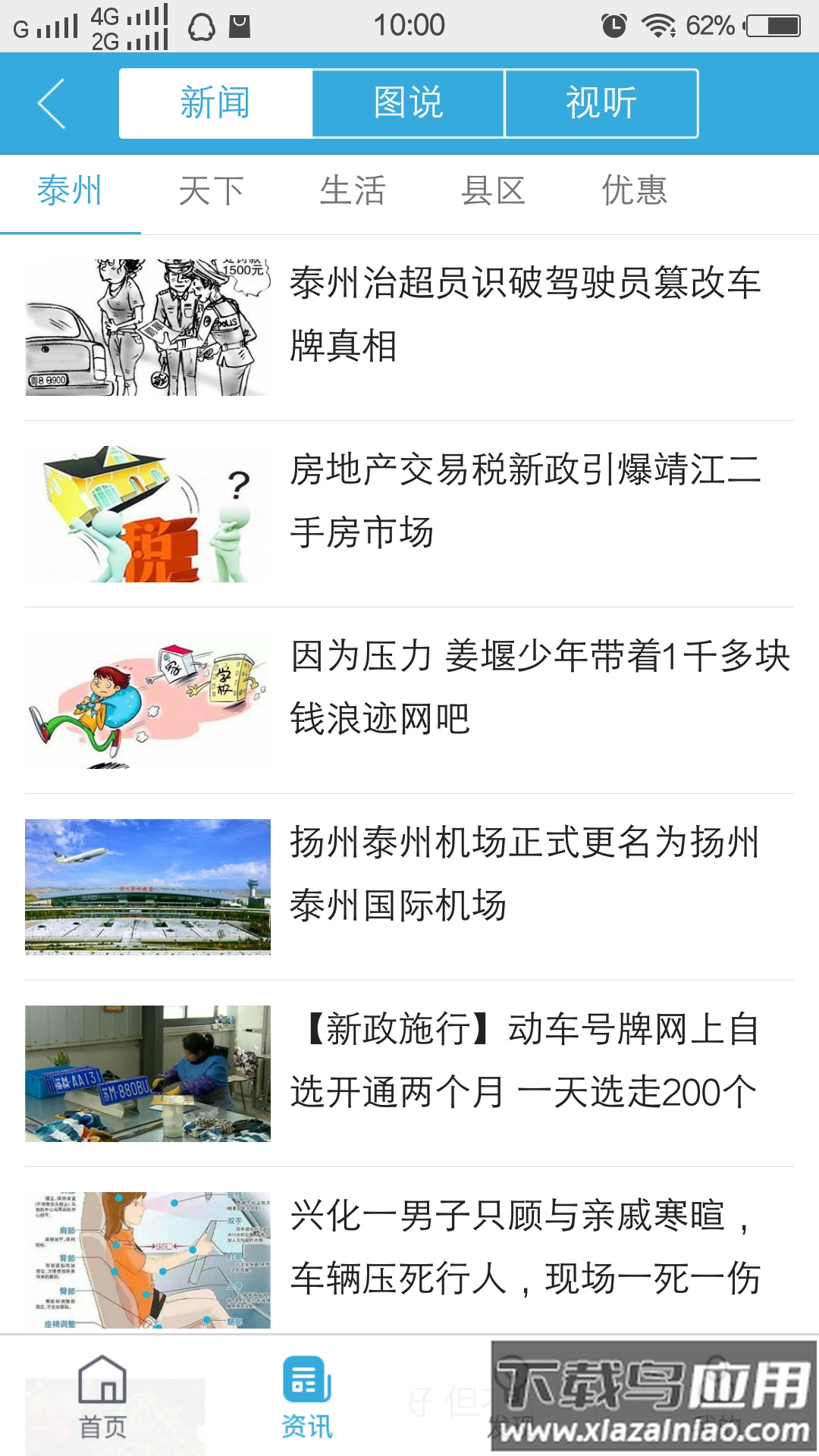Tap the 资讯 bottom tab

(307, 1397)
